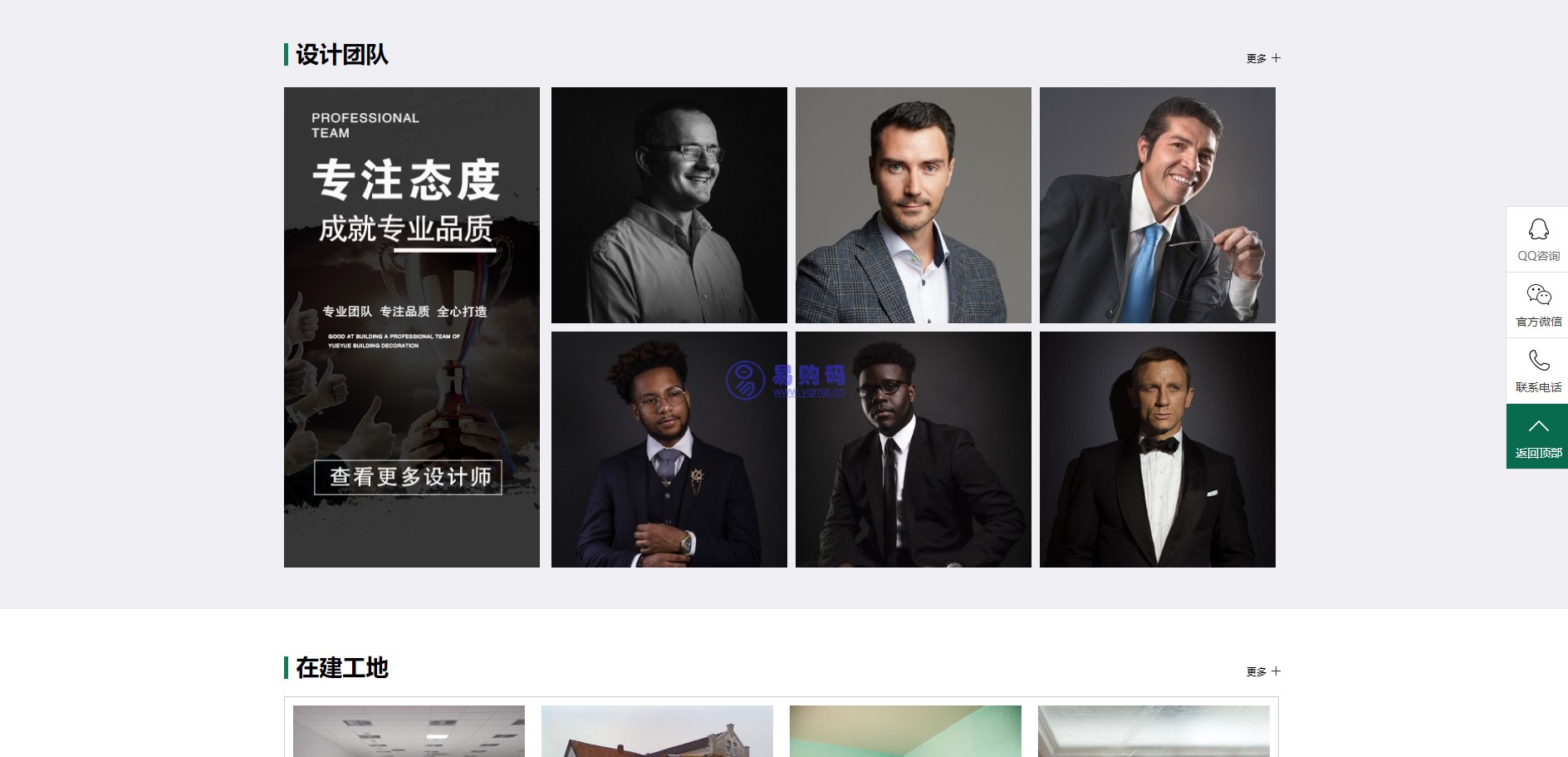Start a QQ咨询 consultation
1568x757 pixels.
coord(1538,239)
